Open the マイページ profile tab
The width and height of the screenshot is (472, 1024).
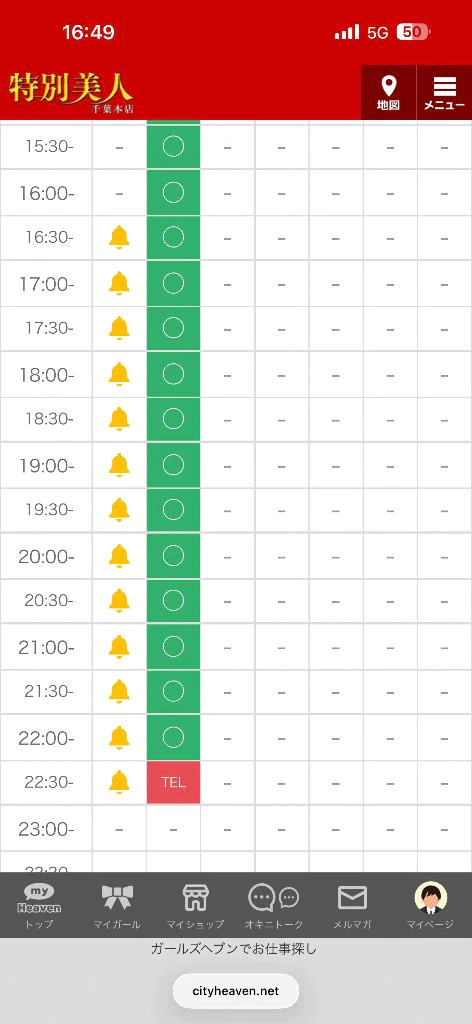pos(430,906)
